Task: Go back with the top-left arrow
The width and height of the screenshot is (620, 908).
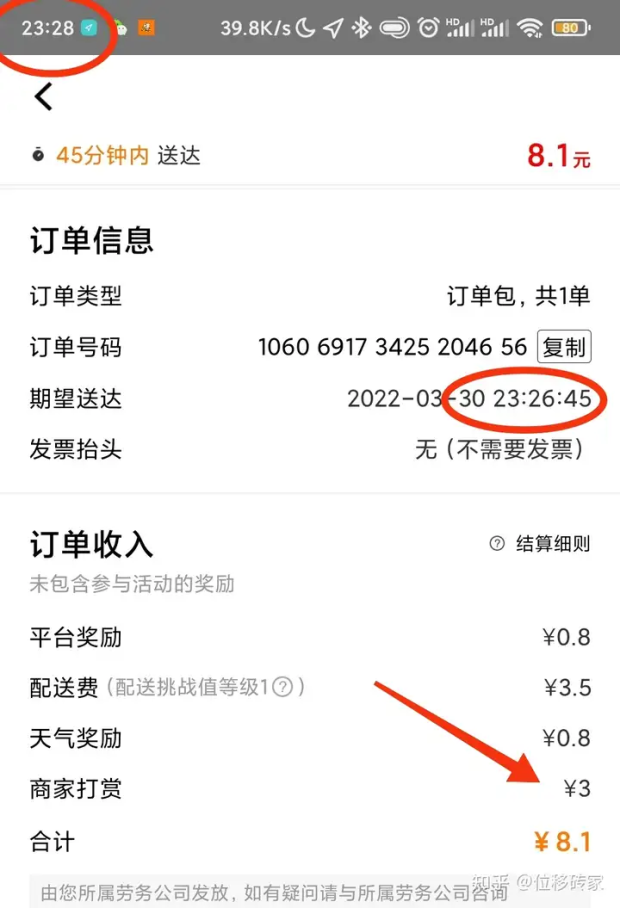Action: 43,96
